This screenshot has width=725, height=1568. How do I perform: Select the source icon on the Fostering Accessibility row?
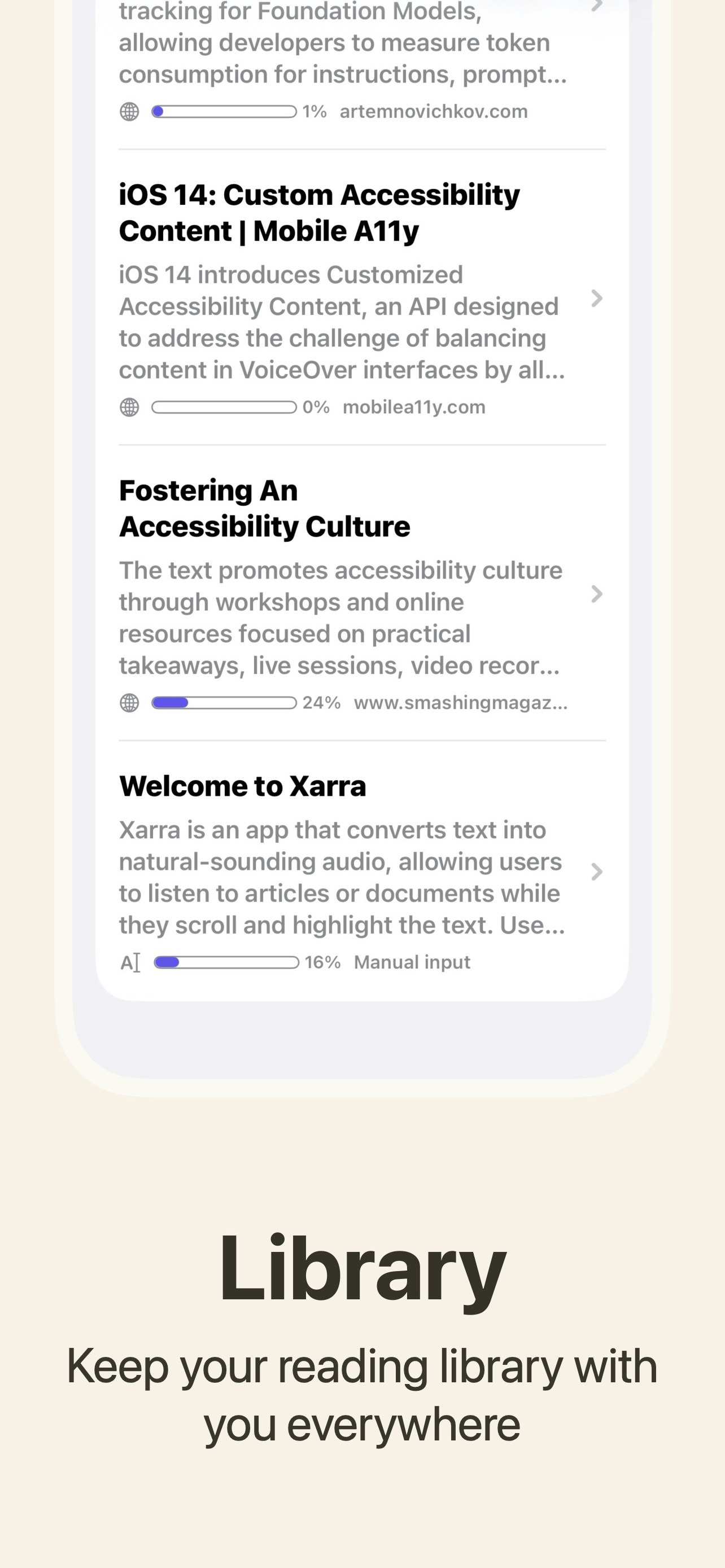pyautogui.click(x=130, y=703)
